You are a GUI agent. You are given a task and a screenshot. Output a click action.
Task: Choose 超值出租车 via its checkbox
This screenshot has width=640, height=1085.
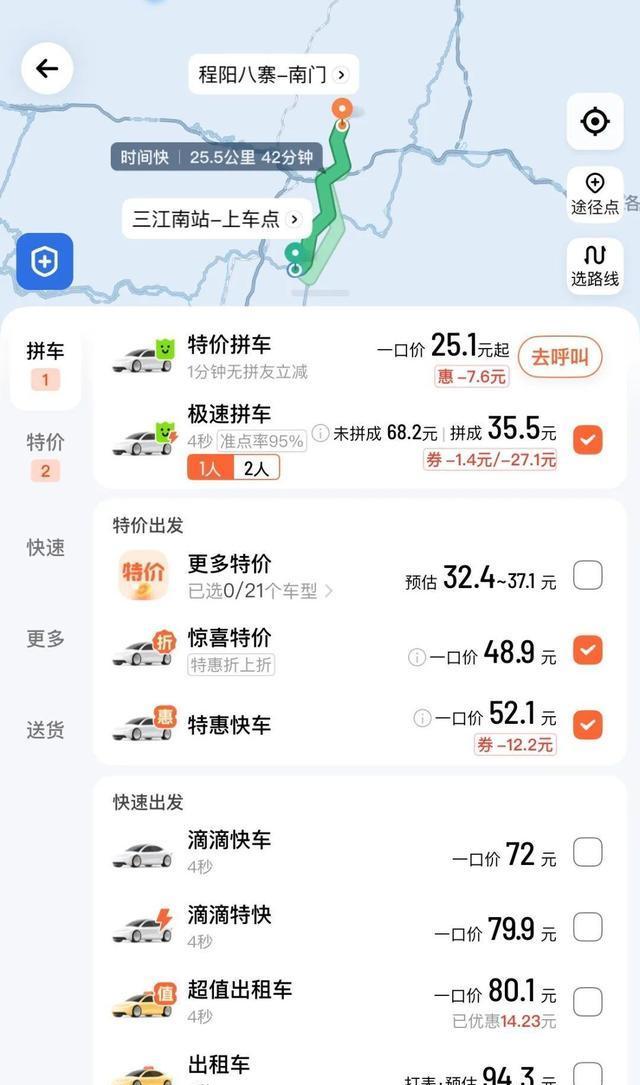point(588,1001)
